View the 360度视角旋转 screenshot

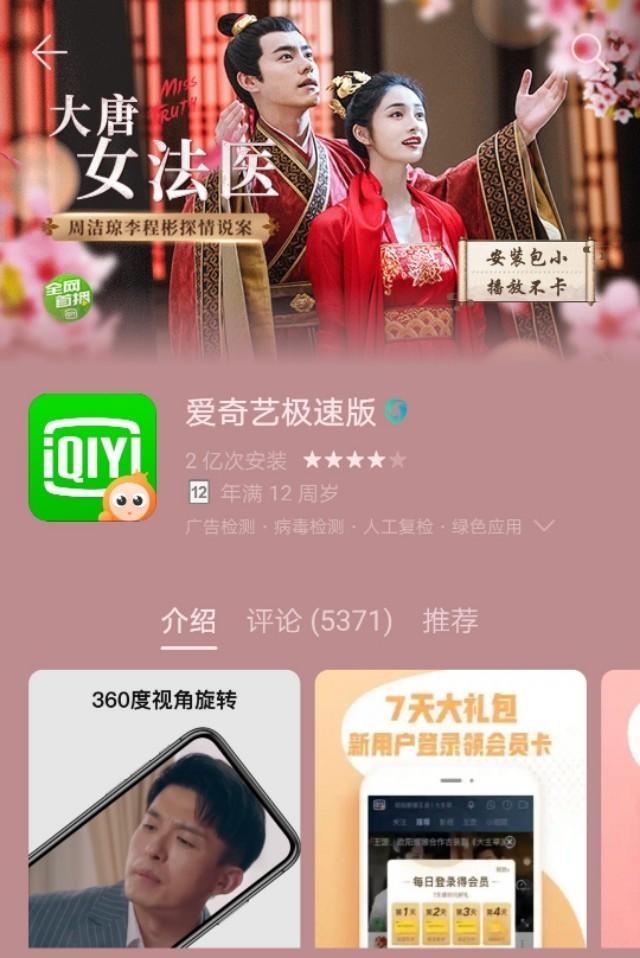point(164,808)
